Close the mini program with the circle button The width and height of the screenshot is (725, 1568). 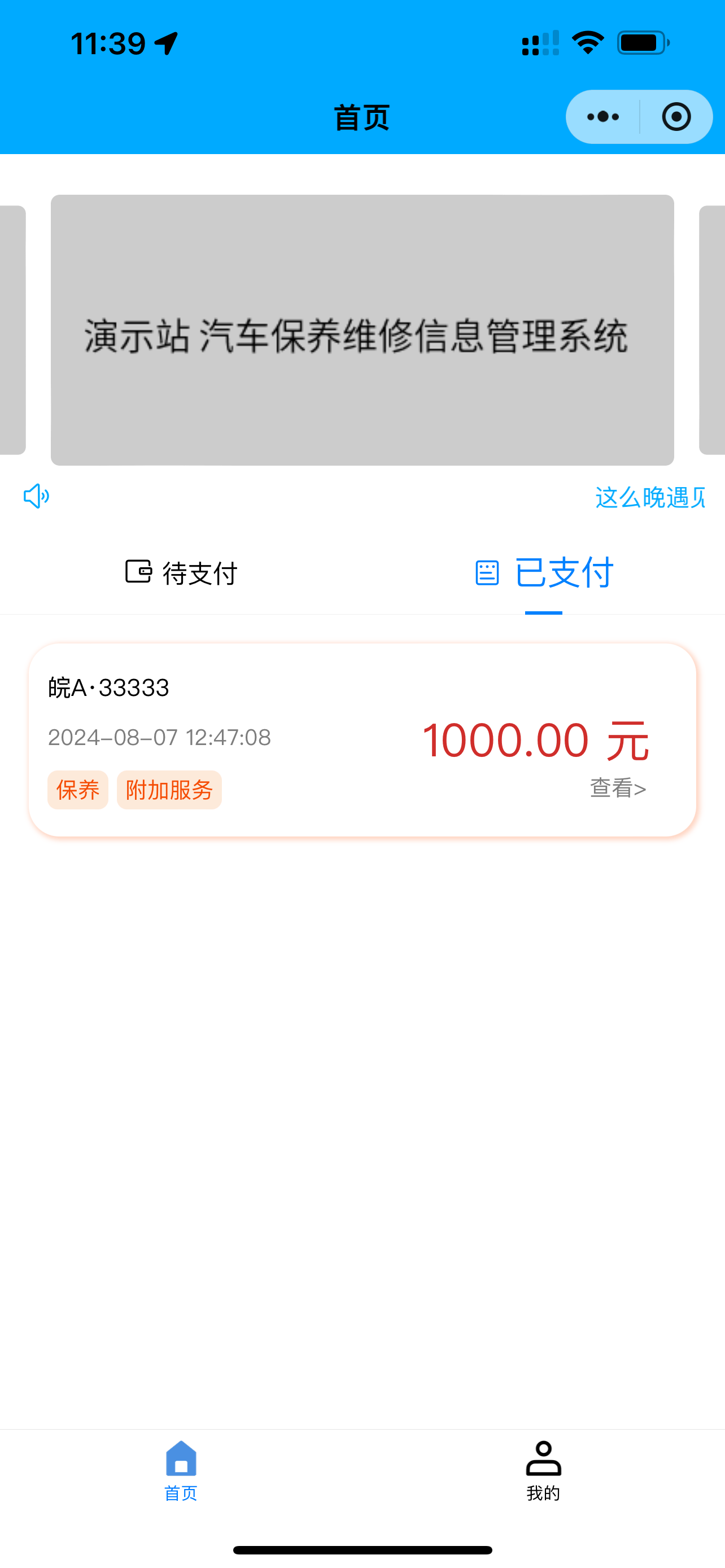(676, 117)
